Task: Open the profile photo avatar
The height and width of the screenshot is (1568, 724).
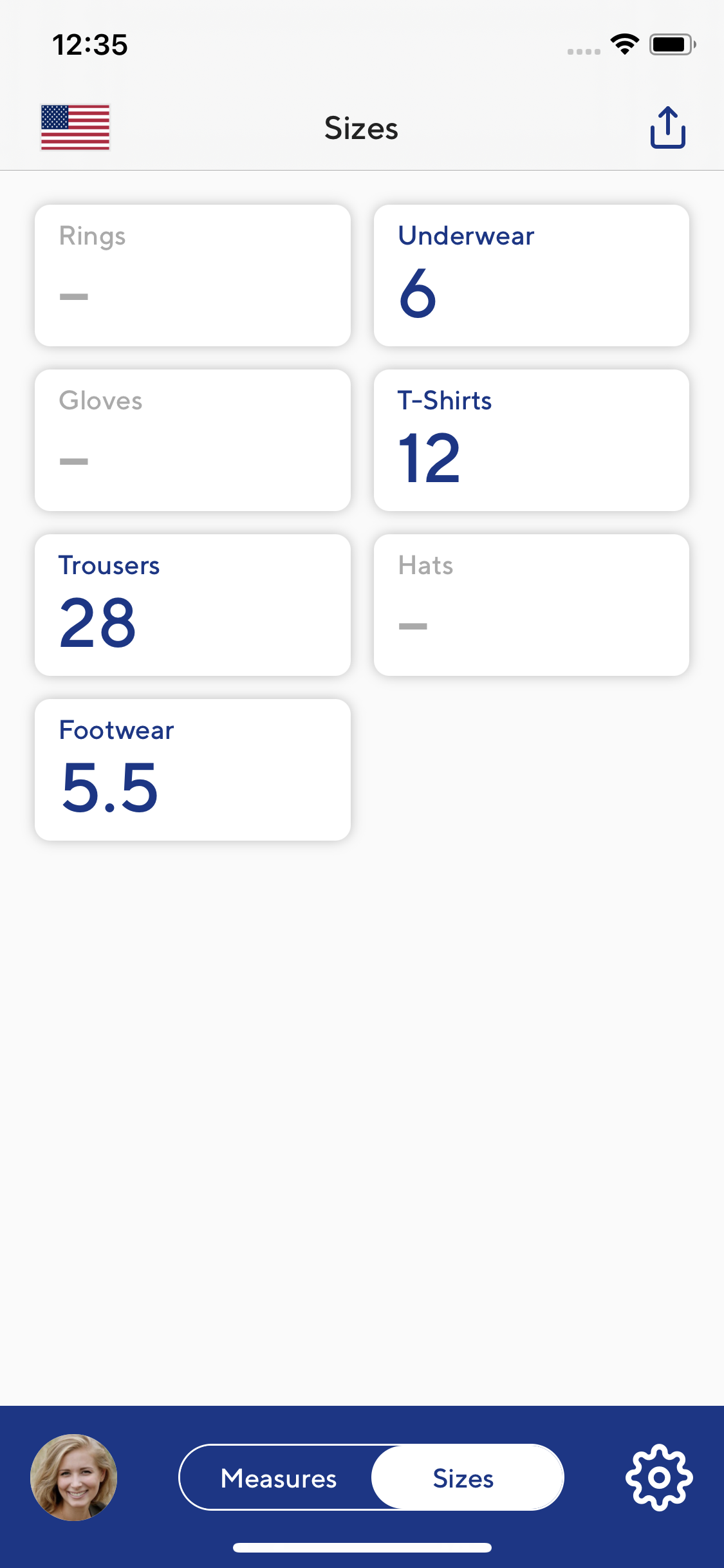Action: coord(74,1477)
